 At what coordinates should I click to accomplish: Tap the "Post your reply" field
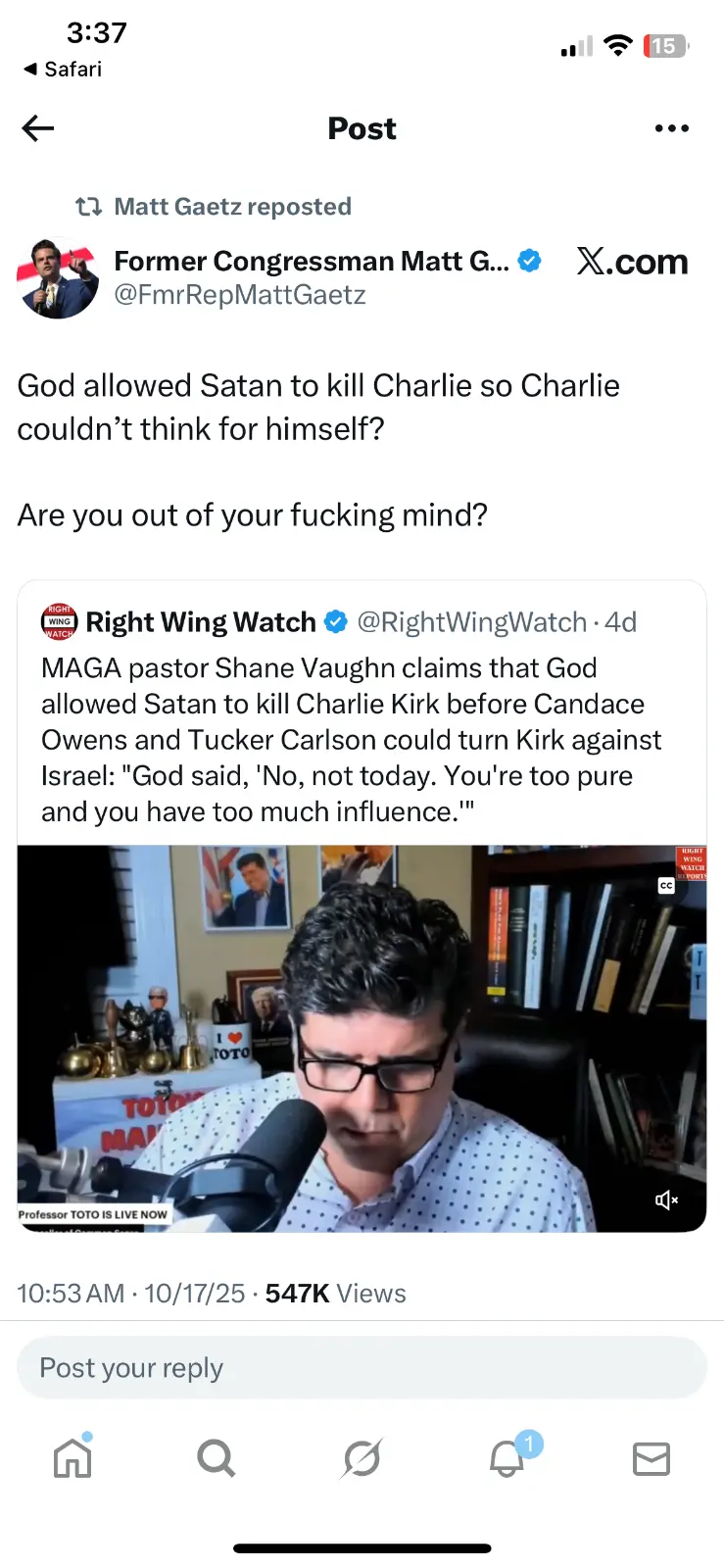362,1368
